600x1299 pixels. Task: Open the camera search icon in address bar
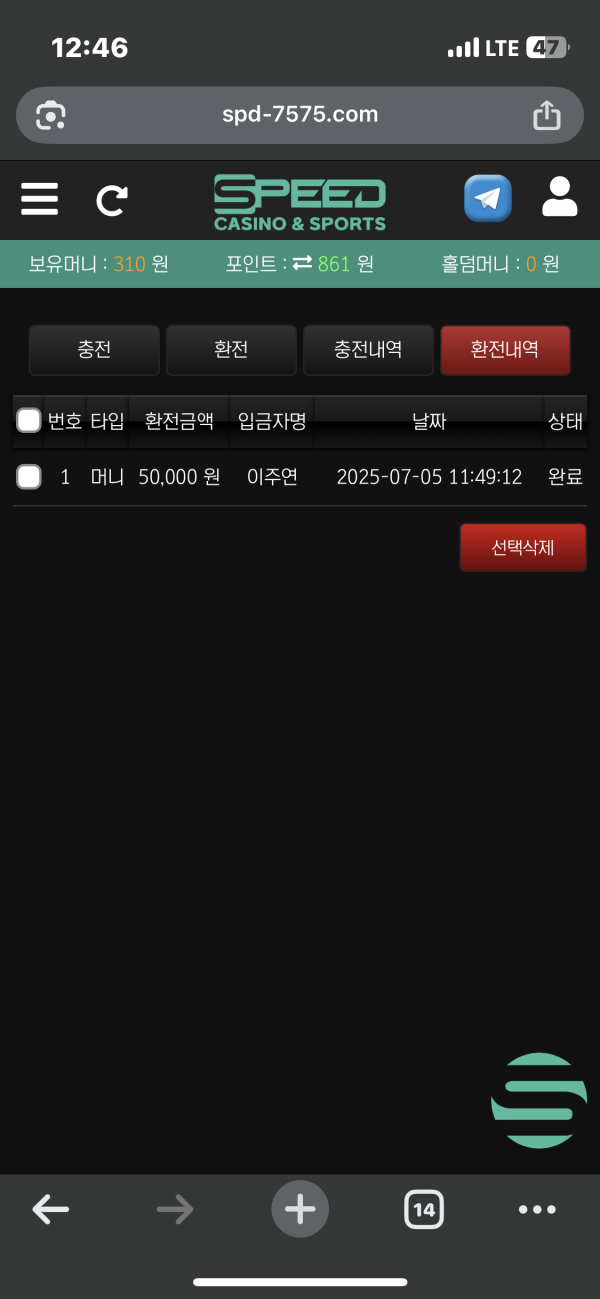[x=50, y=116]
